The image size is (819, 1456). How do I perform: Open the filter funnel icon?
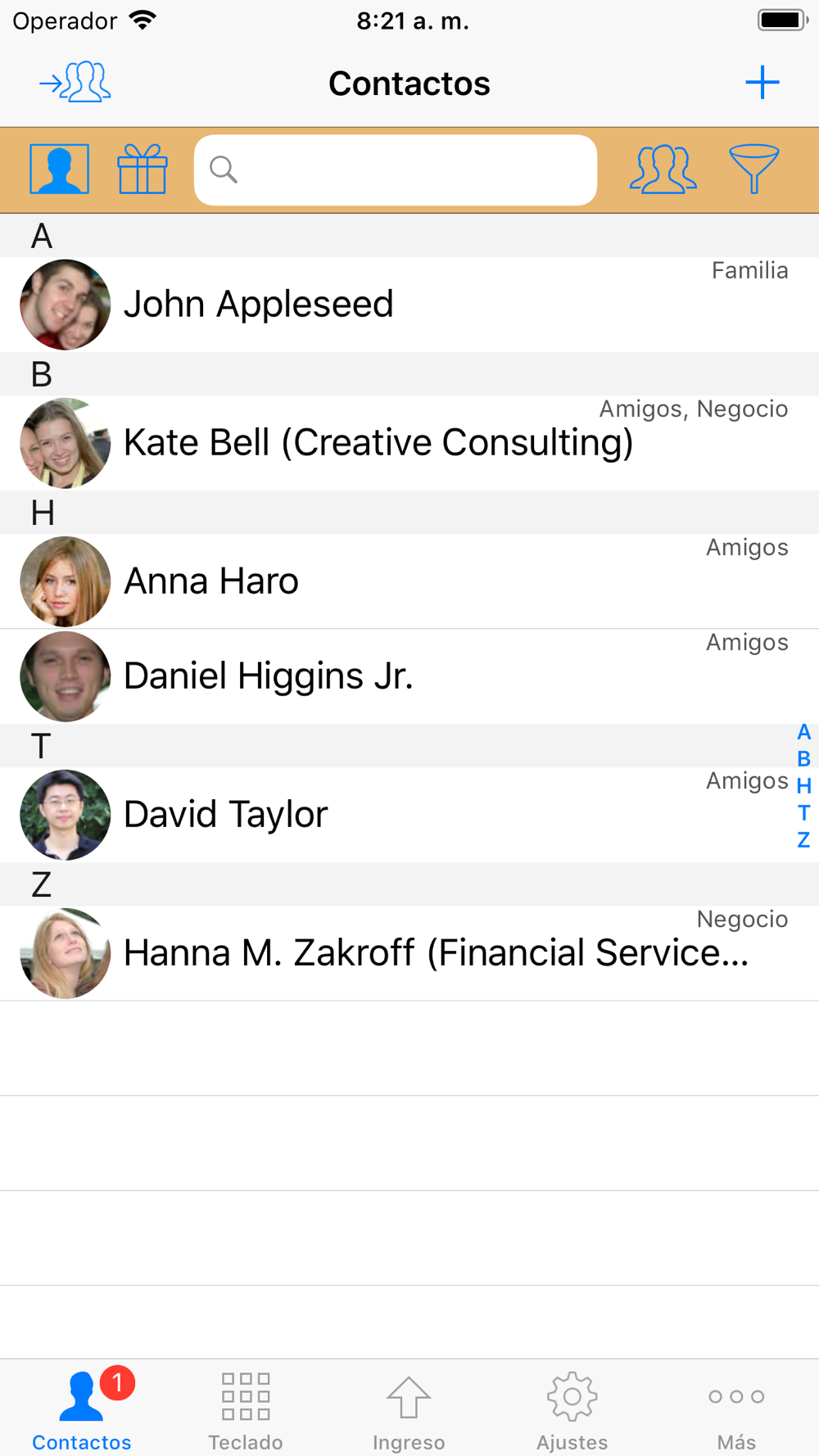(753, 169)
